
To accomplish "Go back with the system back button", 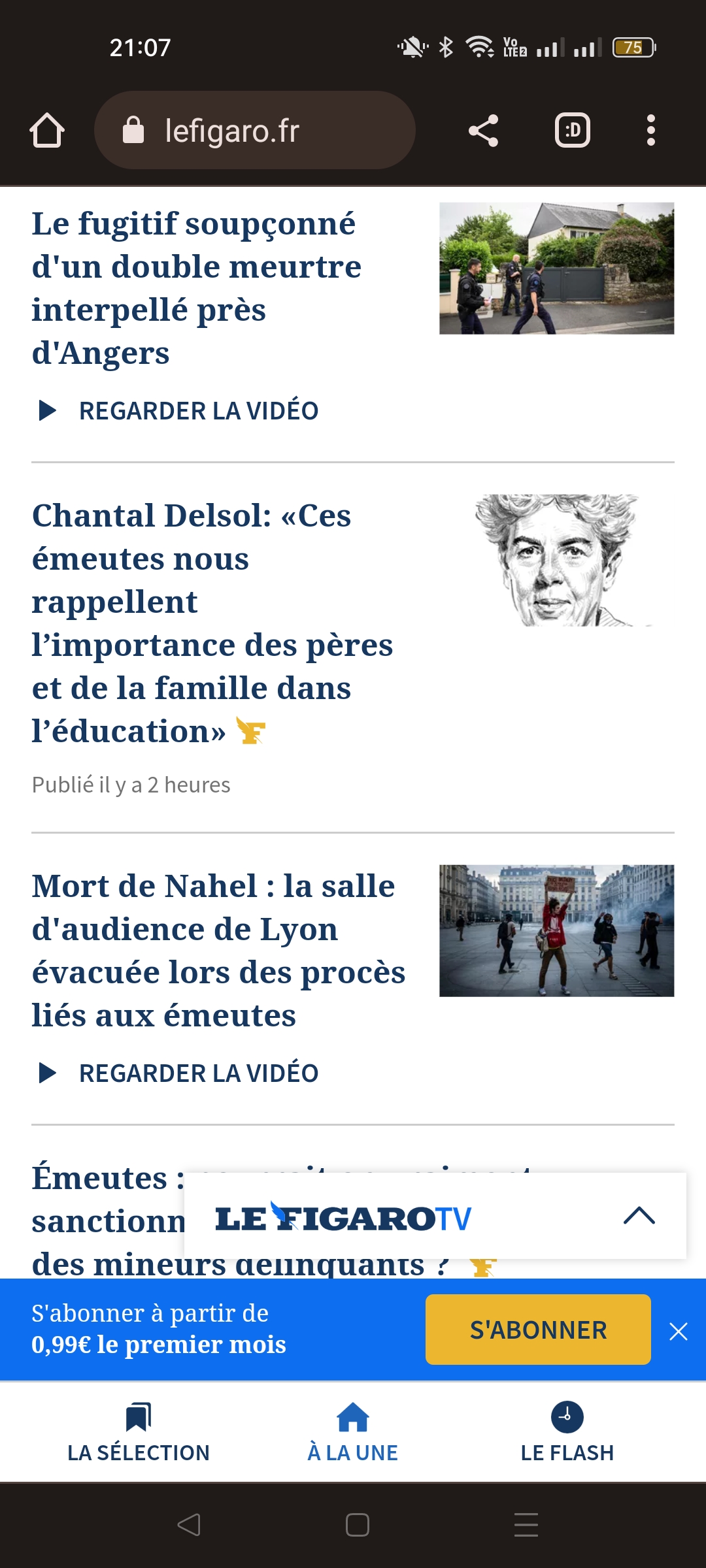I will pos(189,1525).
